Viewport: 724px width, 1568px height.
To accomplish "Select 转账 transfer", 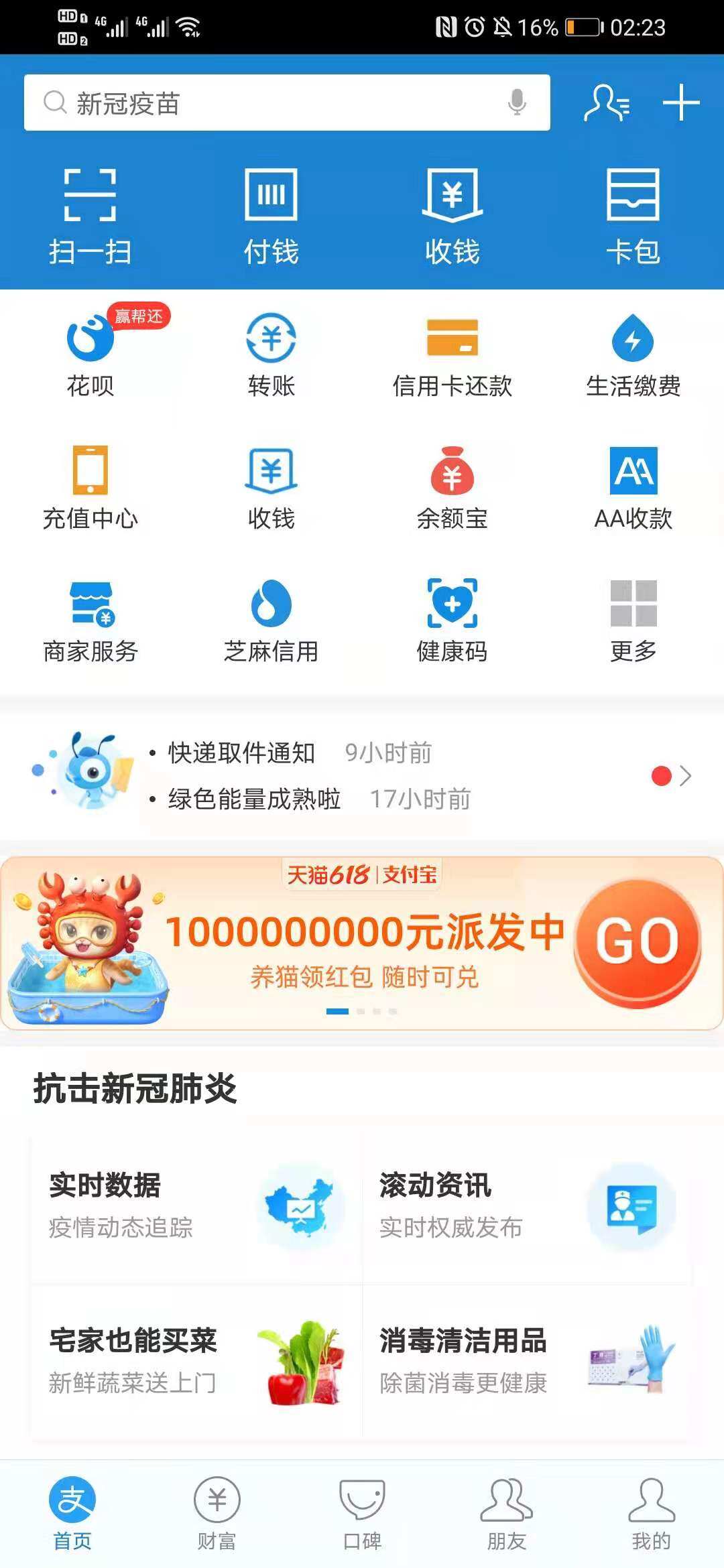I will click(271, 355).
